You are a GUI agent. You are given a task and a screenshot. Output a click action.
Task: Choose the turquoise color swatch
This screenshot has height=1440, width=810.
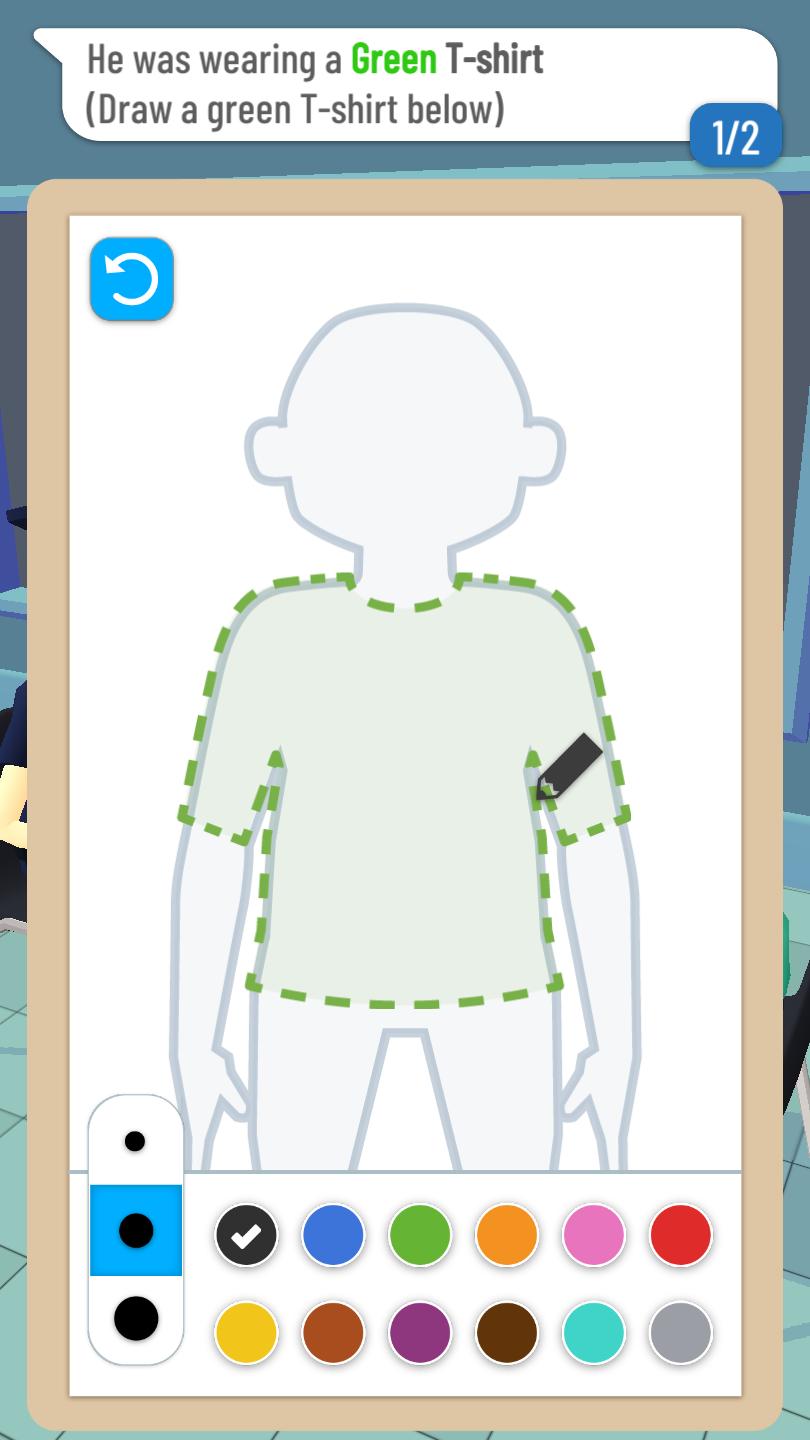pos(594,1333)
